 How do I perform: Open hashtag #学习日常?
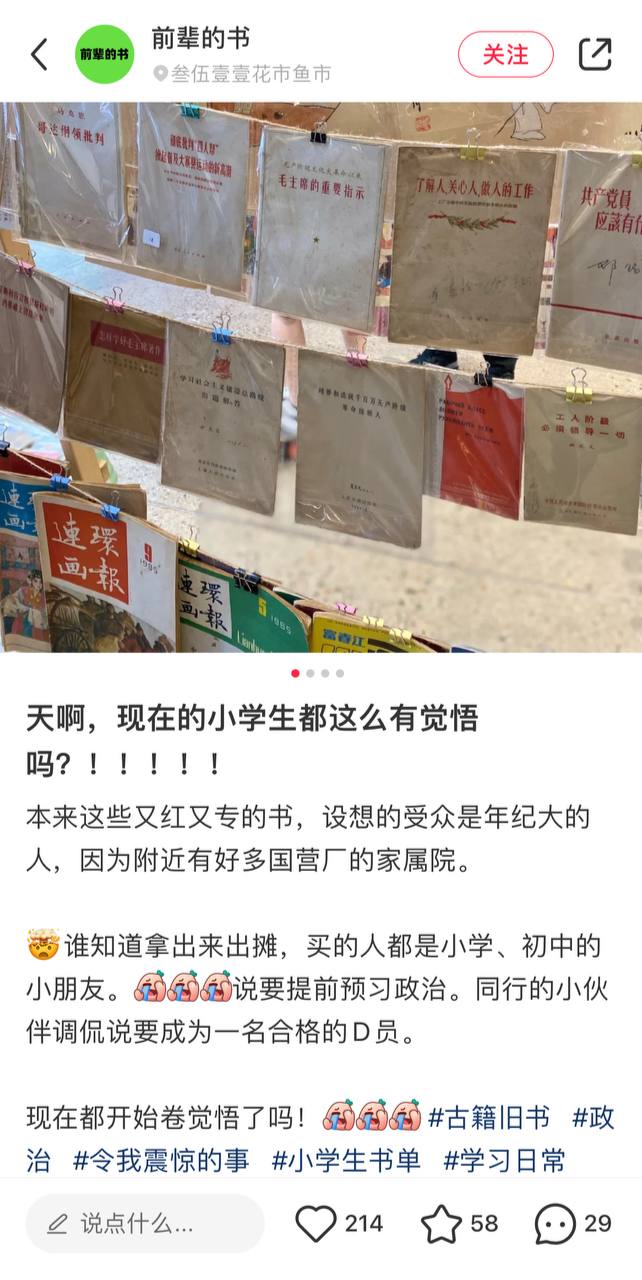coord(504,1160)
